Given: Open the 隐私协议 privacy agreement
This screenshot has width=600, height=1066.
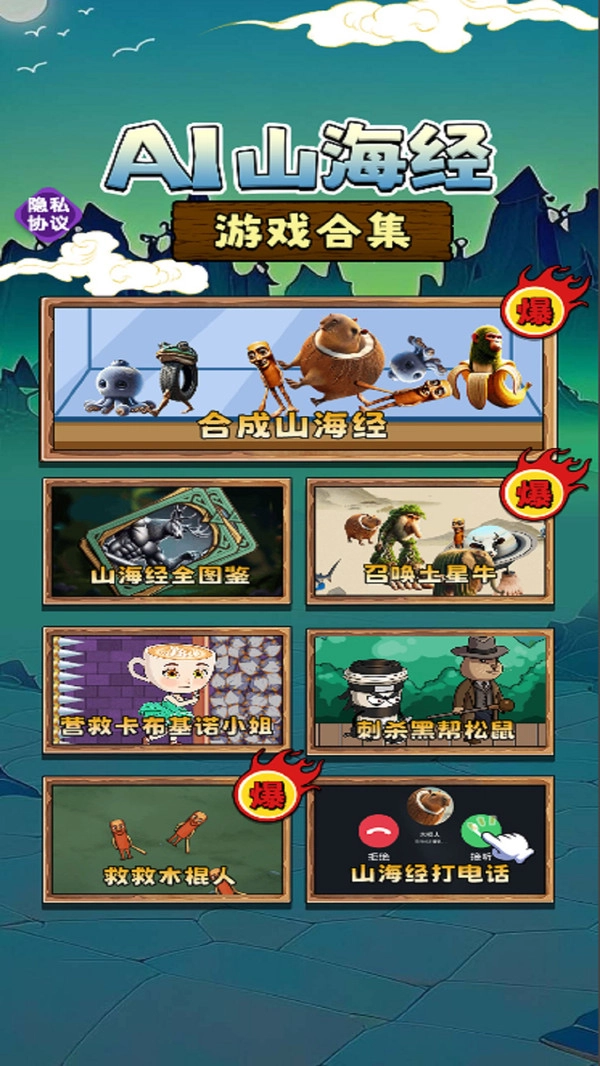Looking at the screenshot, I should coord(49,215).
